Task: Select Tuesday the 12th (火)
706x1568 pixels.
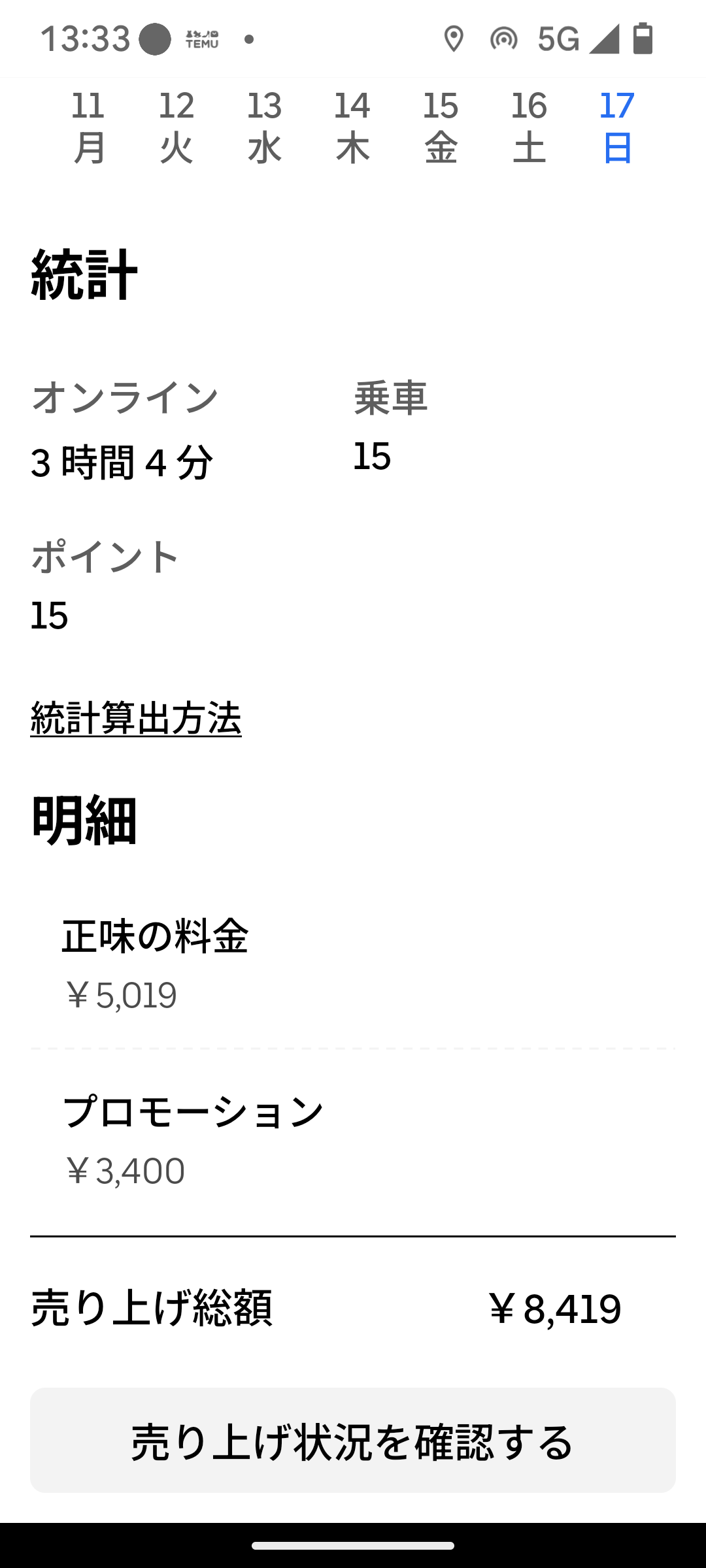Action: pyautogui.click(x=176, y=127)
